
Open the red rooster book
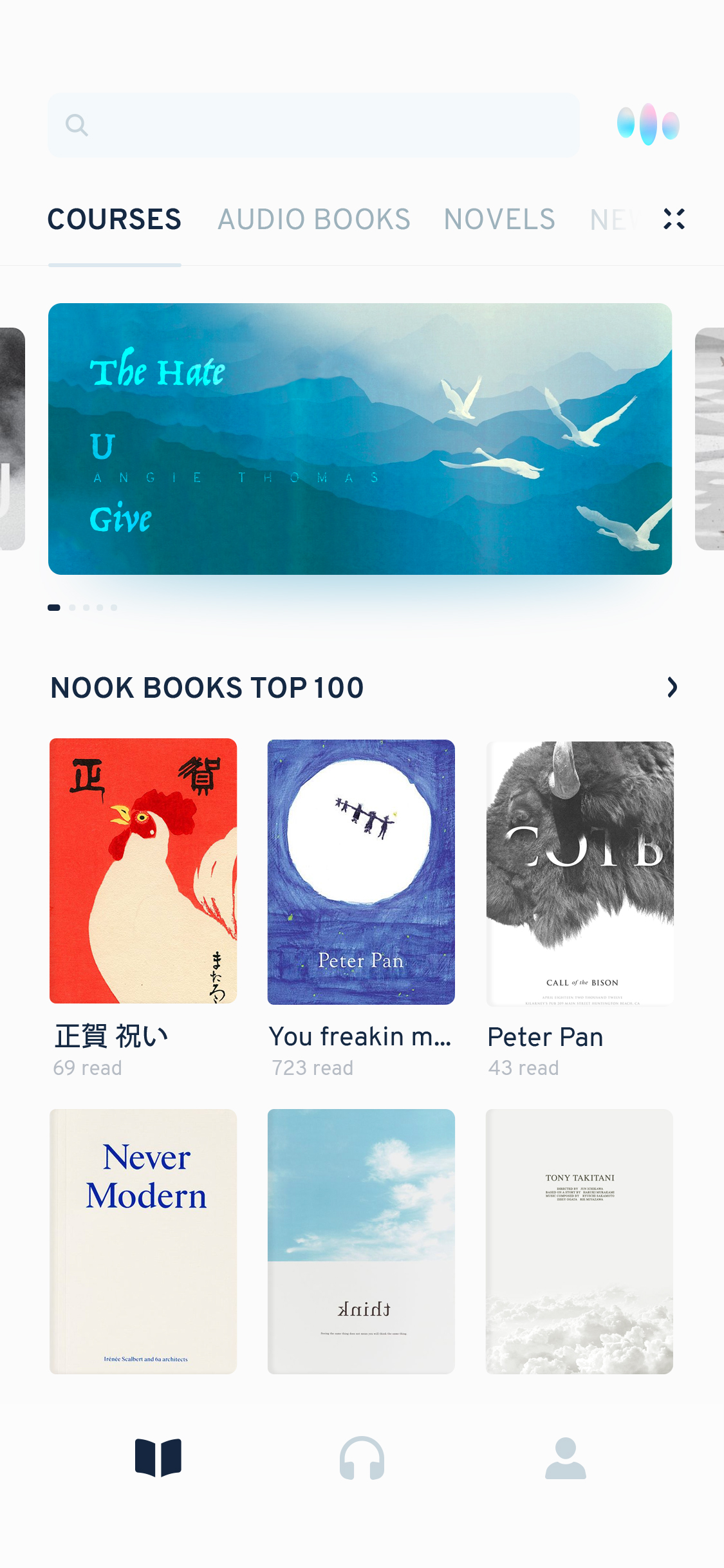click(x=143, y=871)
